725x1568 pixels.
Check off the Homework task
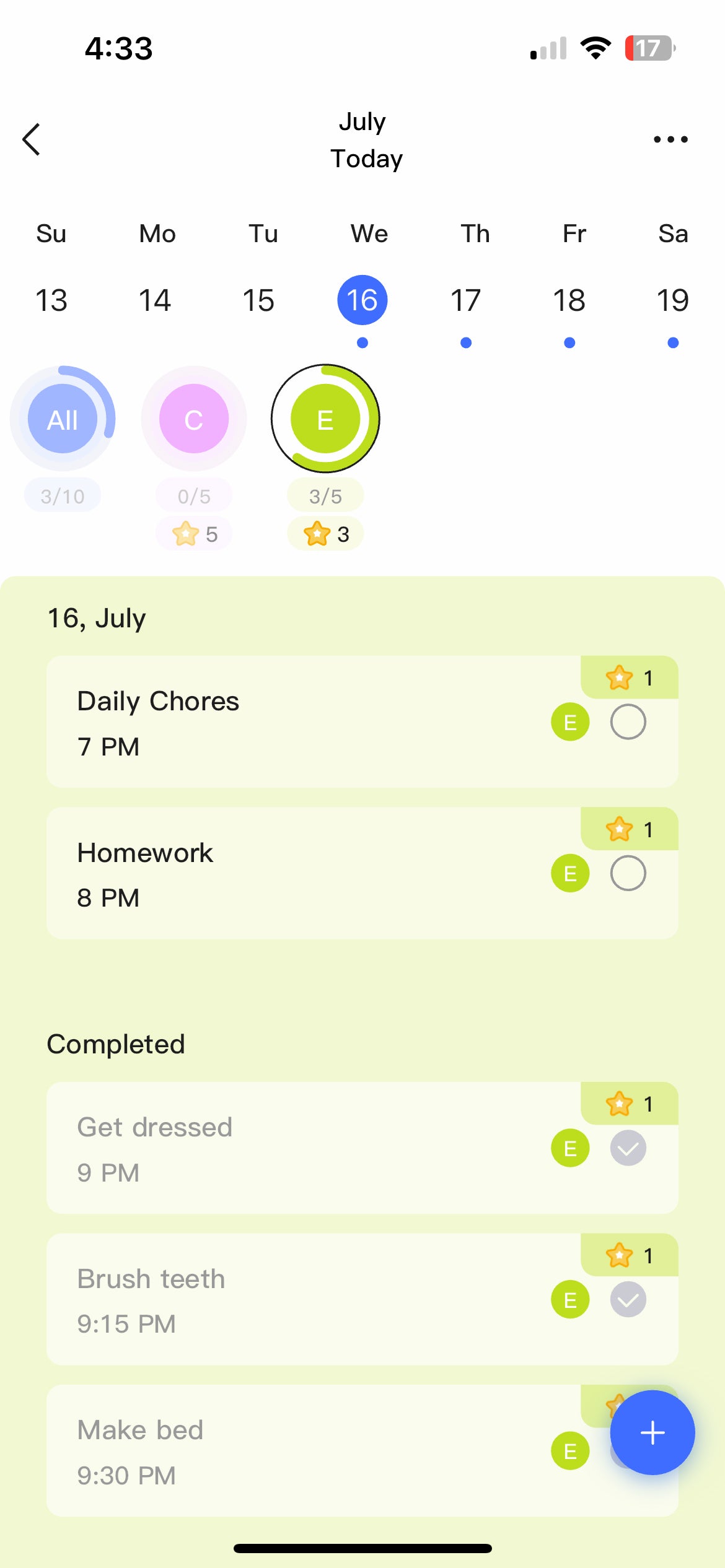tap(628, 873)
